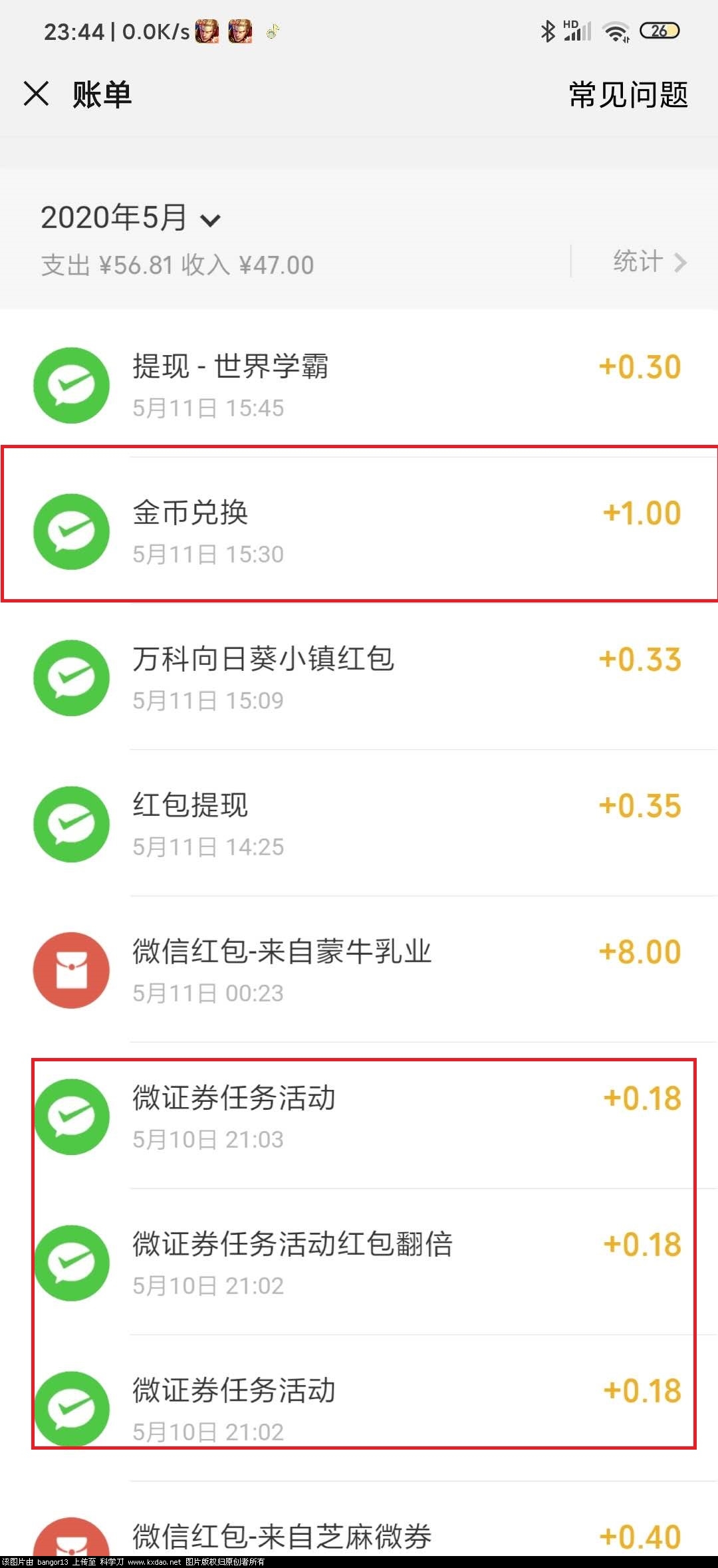Tap 微信红包-来自芝麻微券 record
Viewport: 718px width, 1568px height.
[359, 1536]
